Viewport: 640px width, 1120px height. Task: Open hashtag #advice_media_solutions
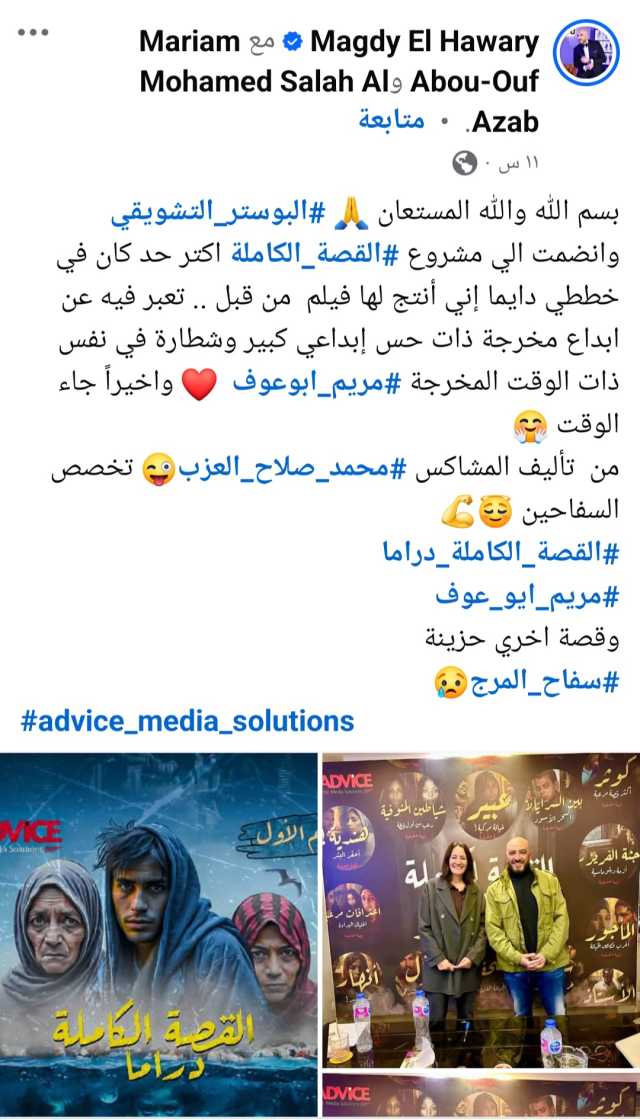[187, 721]
